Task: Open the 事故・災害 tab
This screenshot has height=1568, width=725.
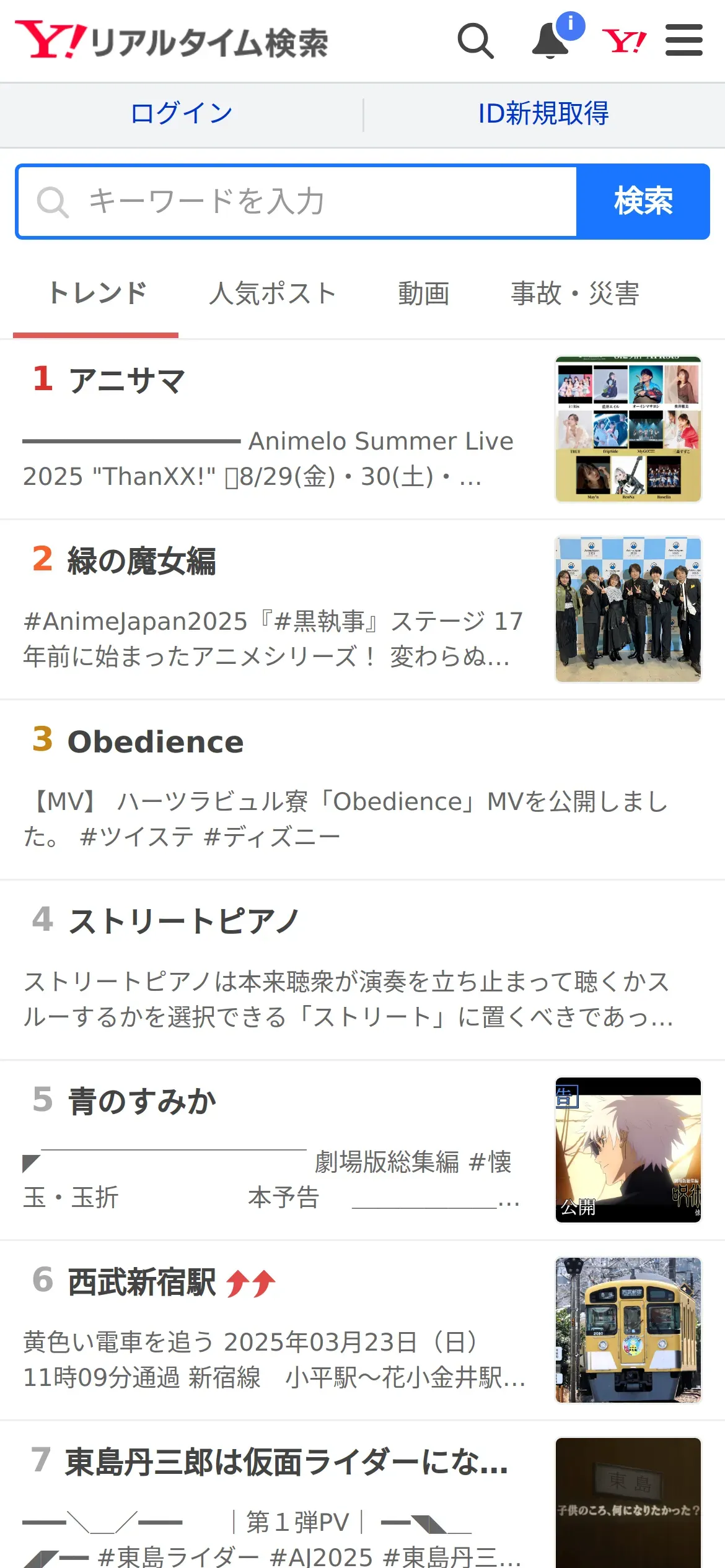Action: click(574, 294)
